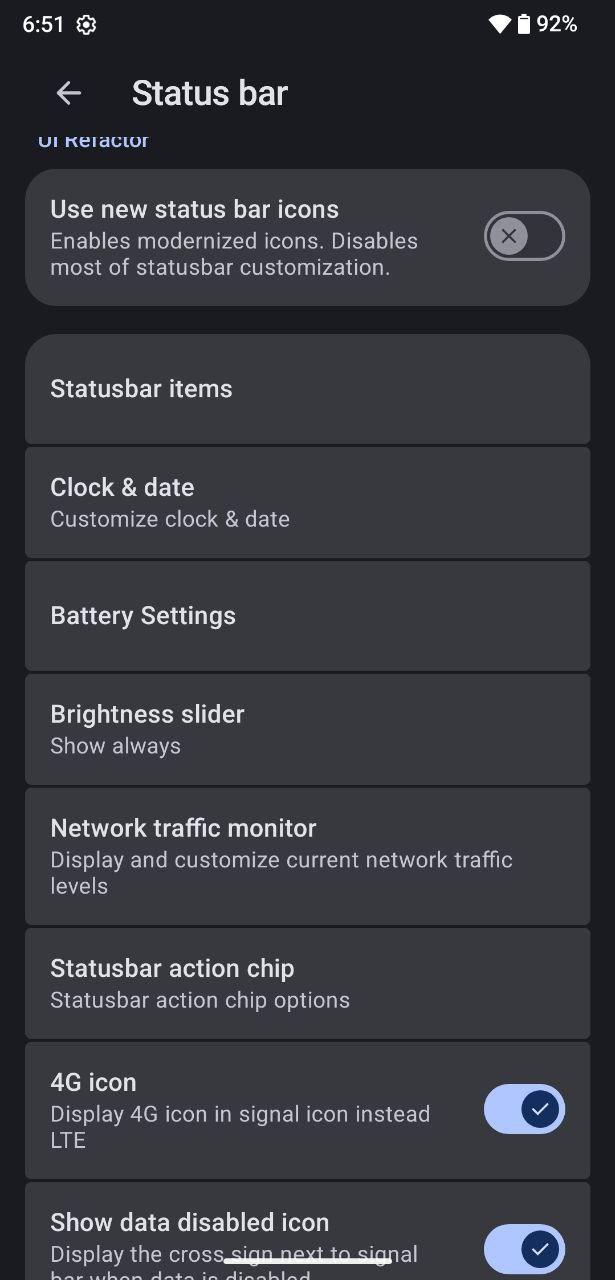Image resolution: width=615 pixels, height=1280 pixels.
Task: Open Brightness slider option
Action: pyautogui.click(x=307, y=729)
